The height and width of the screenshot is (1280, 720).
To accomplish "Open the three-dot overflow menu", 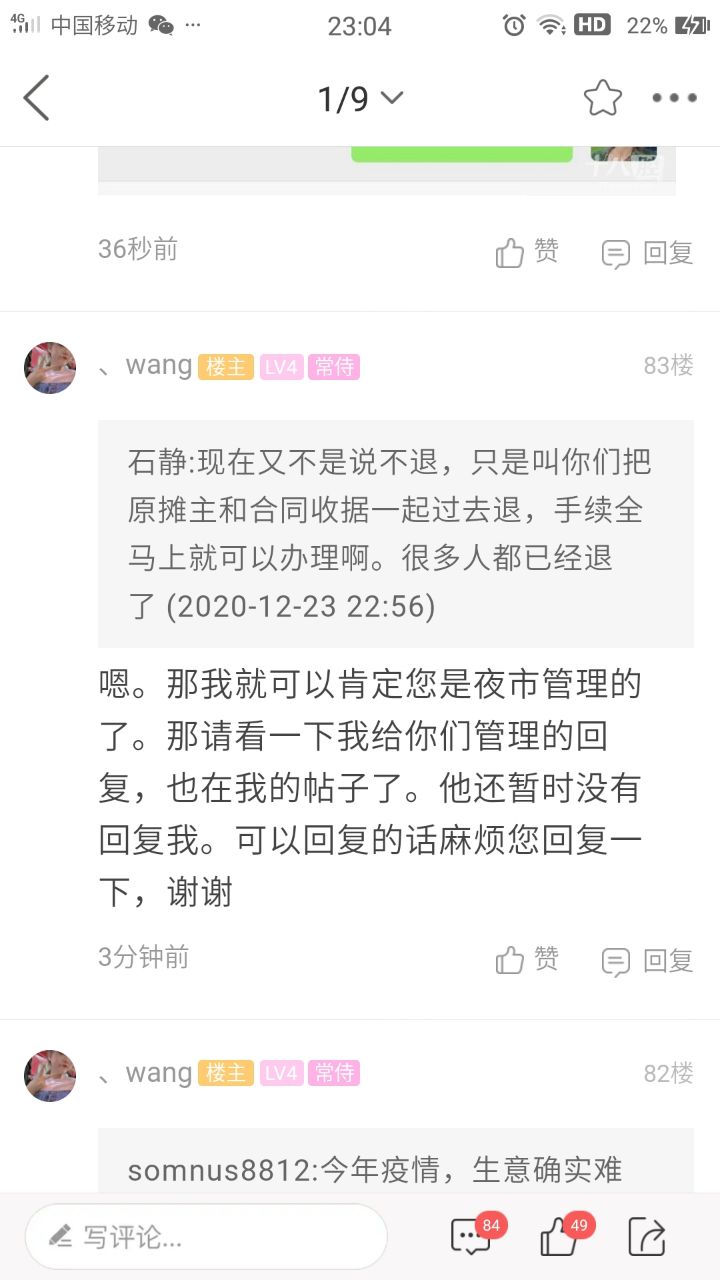I will coord(674,98).
